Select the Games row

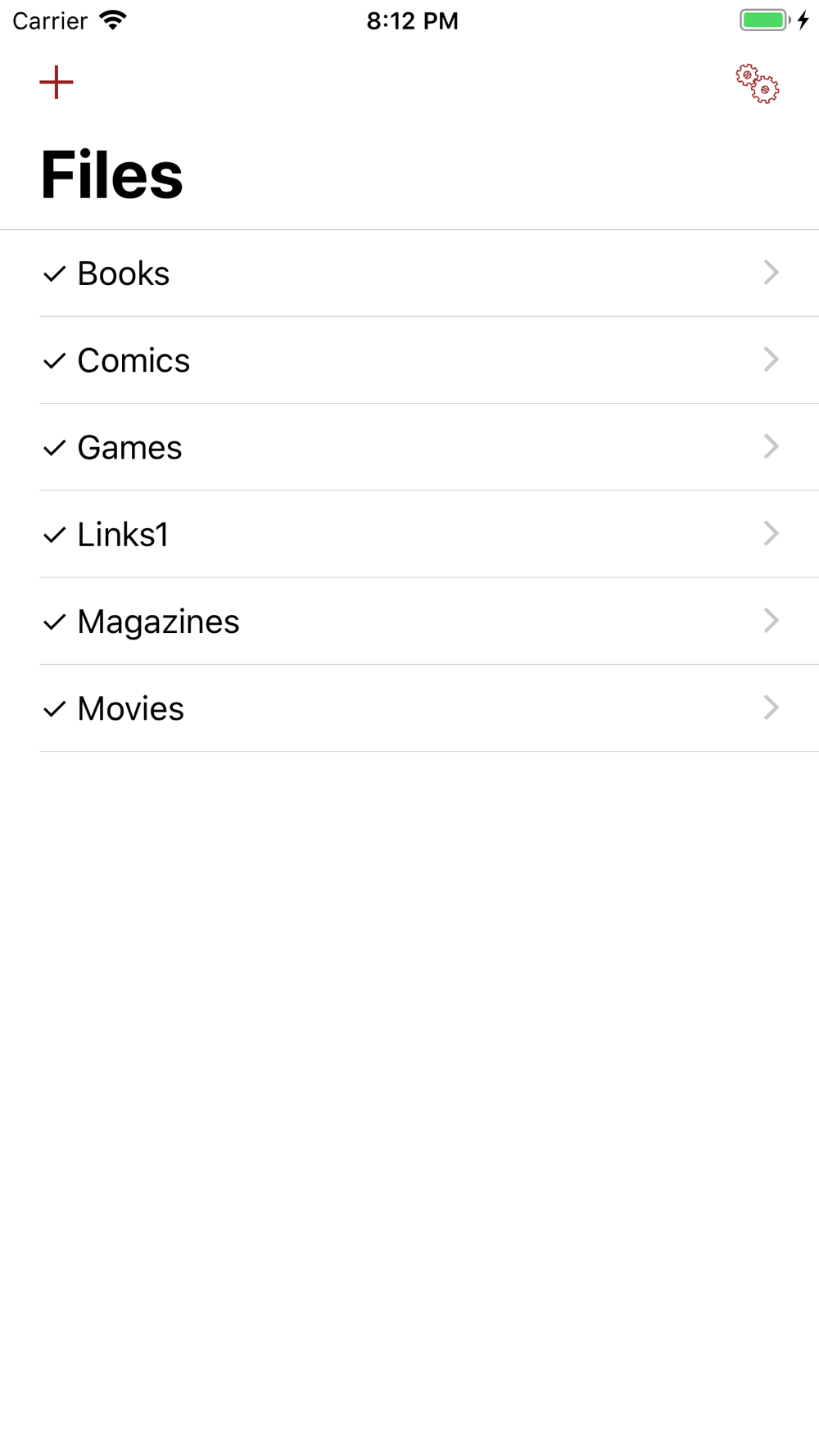tap(409, 447)
